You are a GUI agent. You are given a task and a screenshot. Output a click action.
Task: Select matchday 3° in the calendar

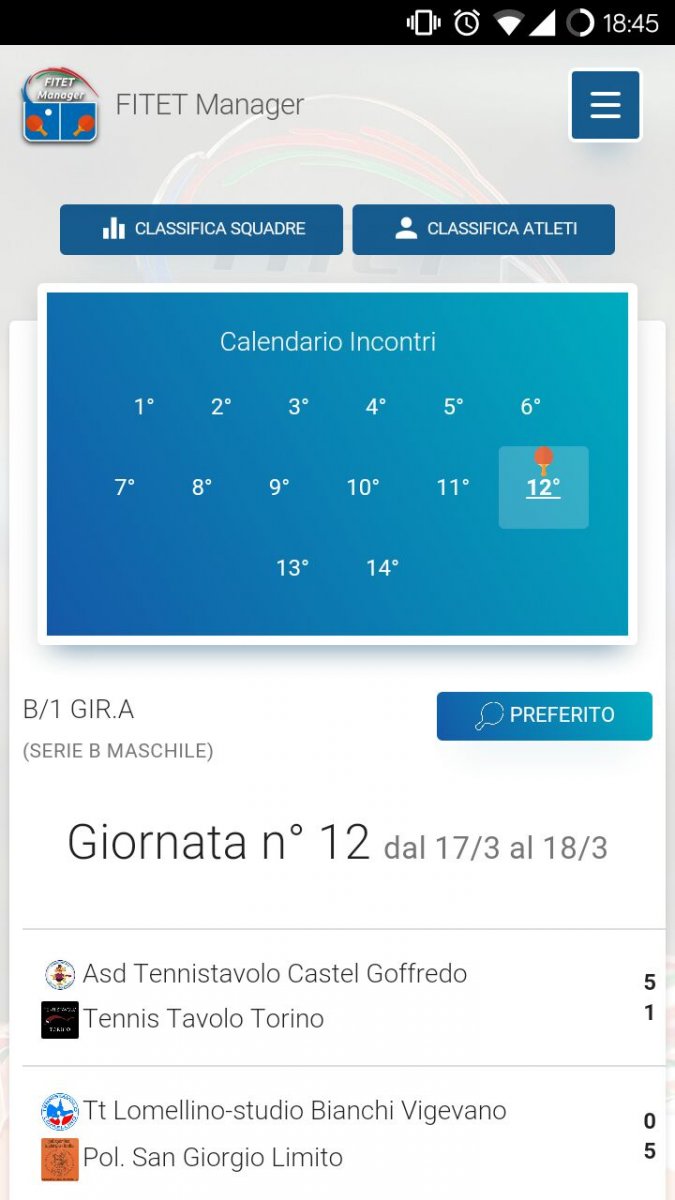(x=298, y=407)
